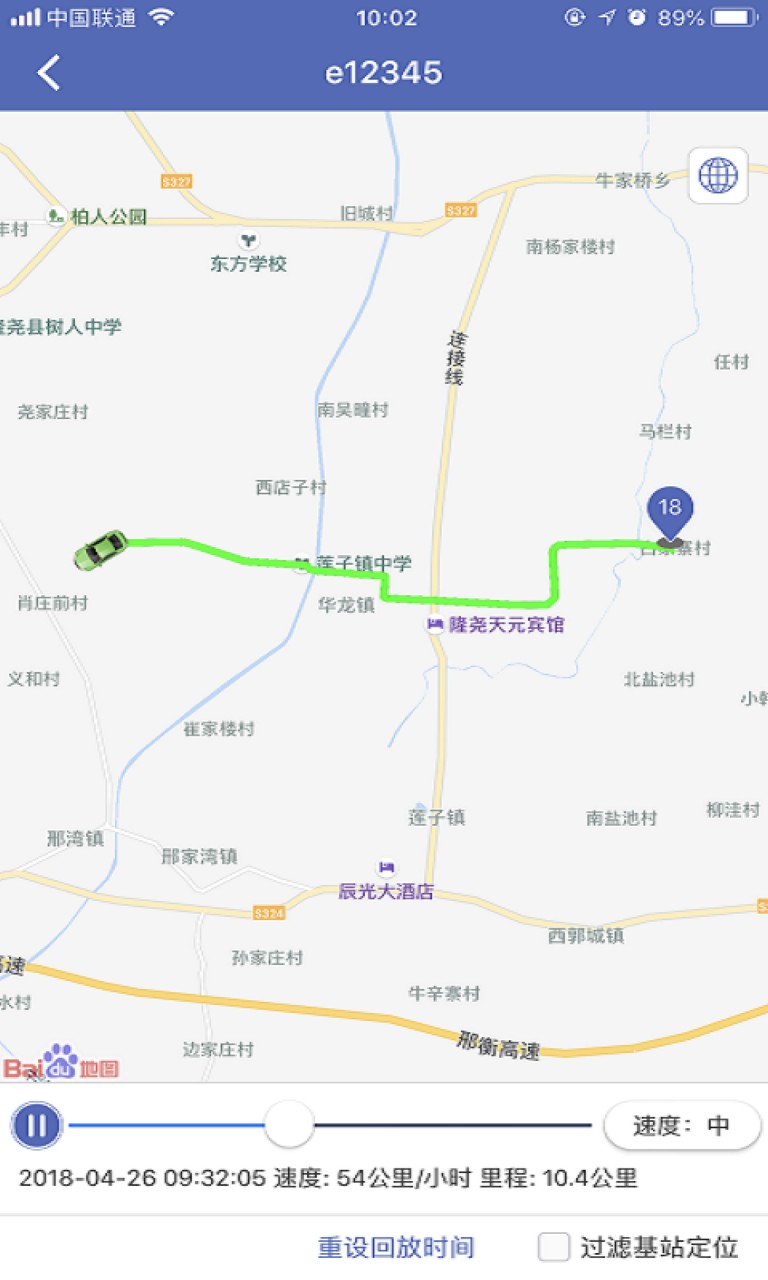Click the 东方学校 school icon
768x1280 pixels.
pos(247,240)
